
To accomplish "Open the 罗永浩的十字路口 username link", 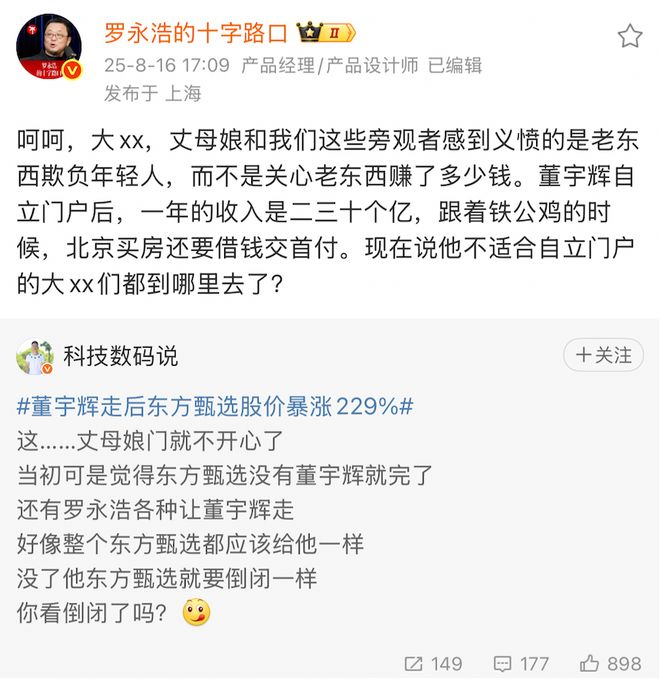I will point(194,33).
